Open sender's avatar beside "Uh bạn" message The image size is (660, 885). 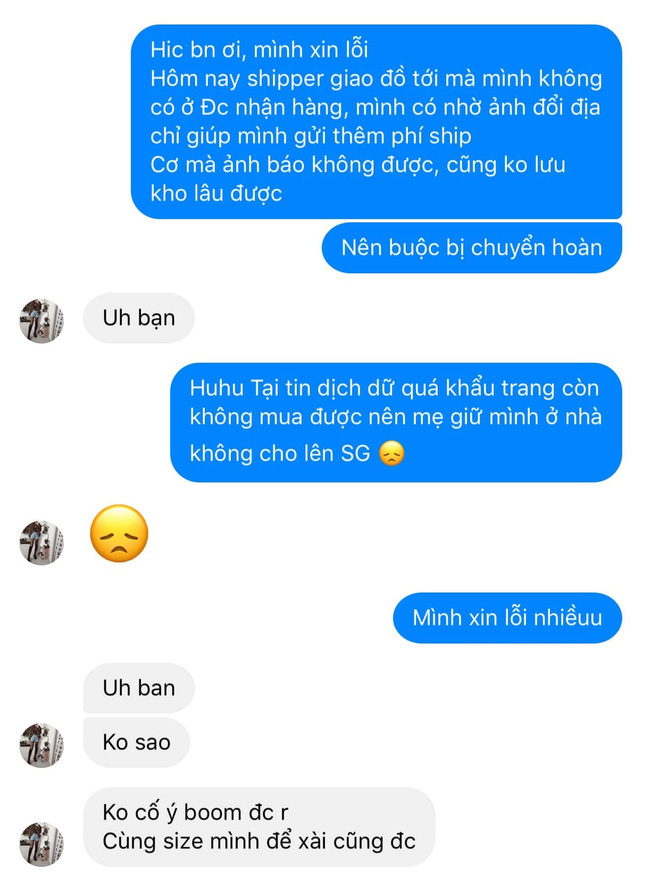coord(42,321)
